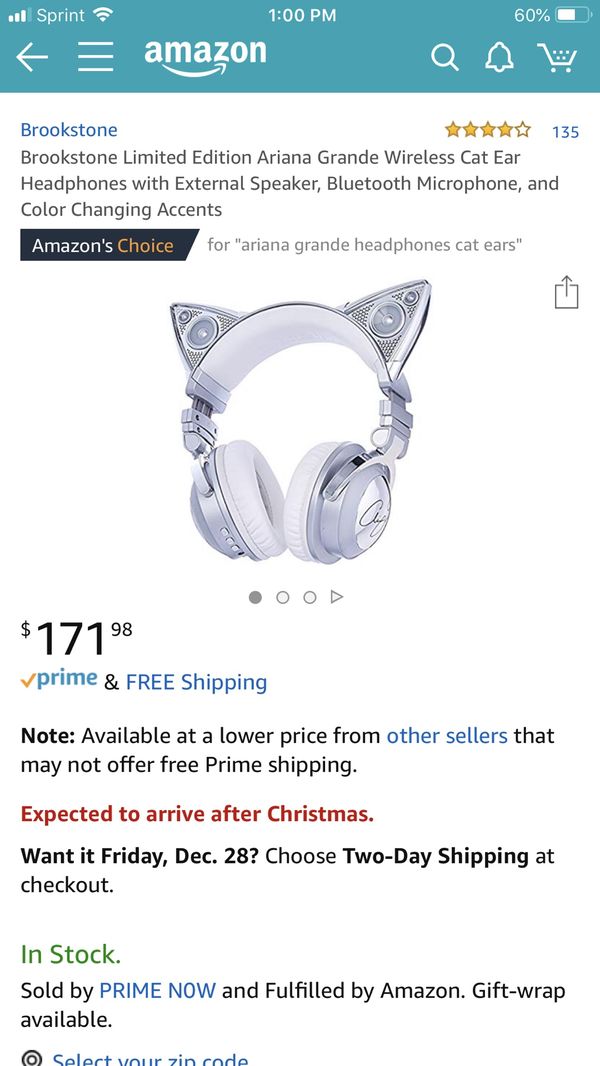Open the search icon
This screenshot has width=600, height=1066.
click(x=444, y=58)
